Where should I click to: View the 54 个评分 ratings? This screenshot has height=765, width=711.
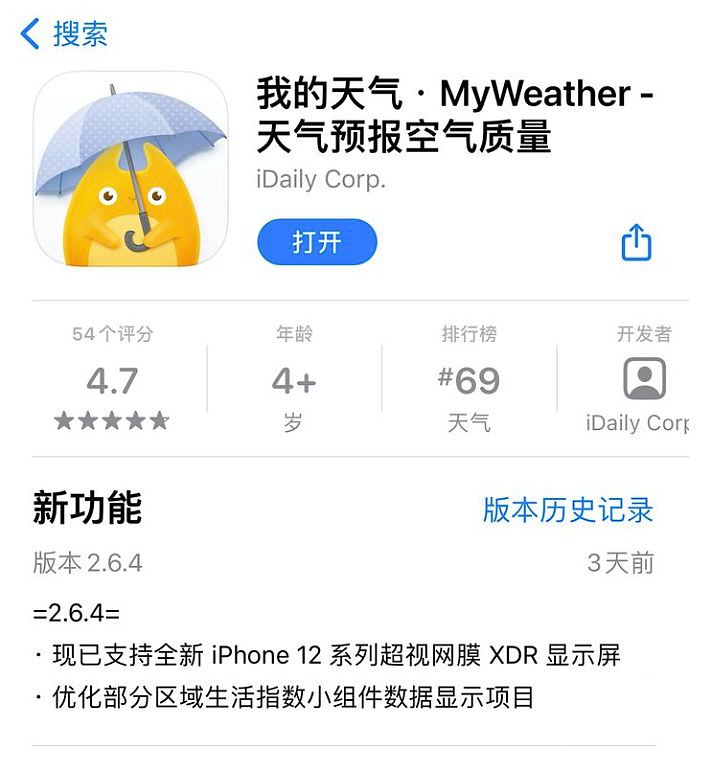coord(112,380)
